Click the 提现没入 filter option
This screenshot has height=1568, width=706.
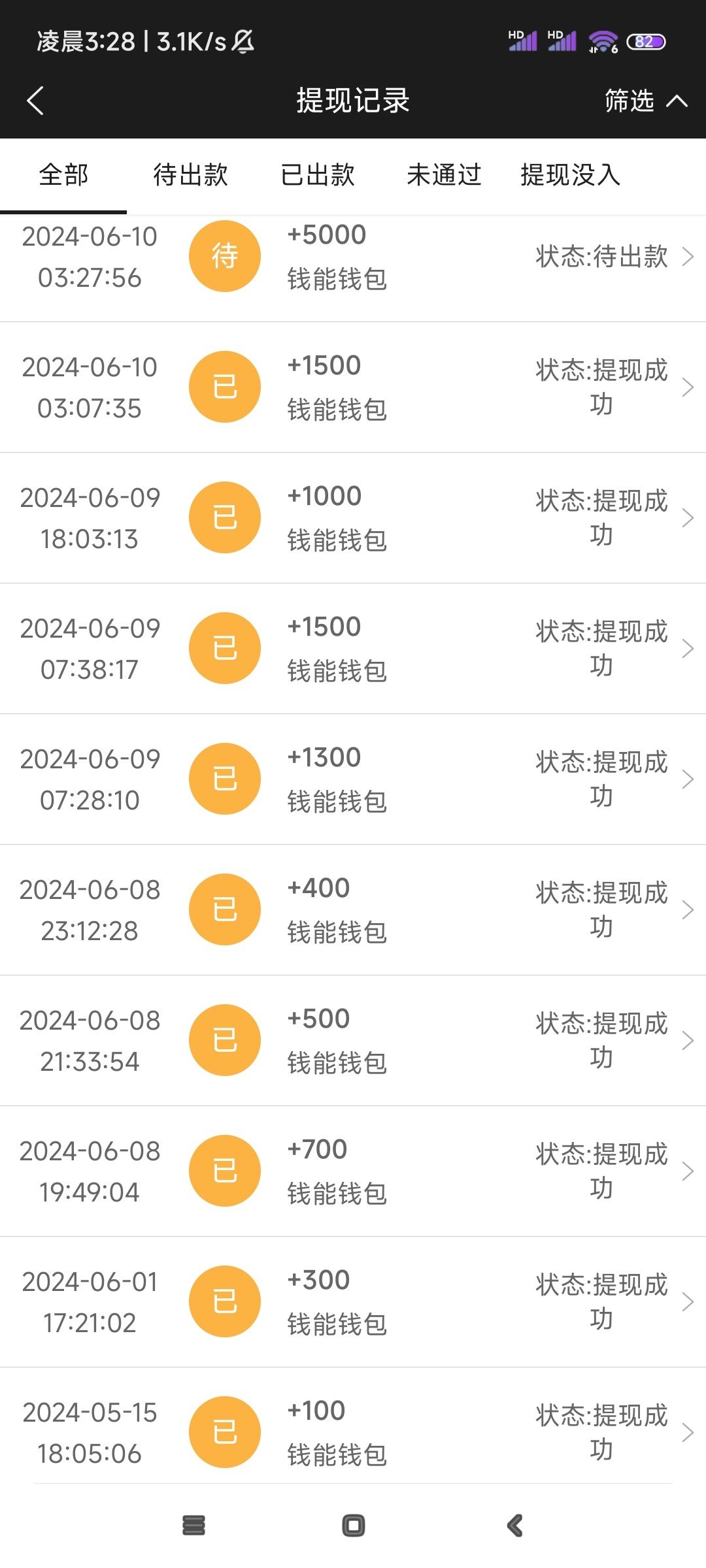click(569, 175)
